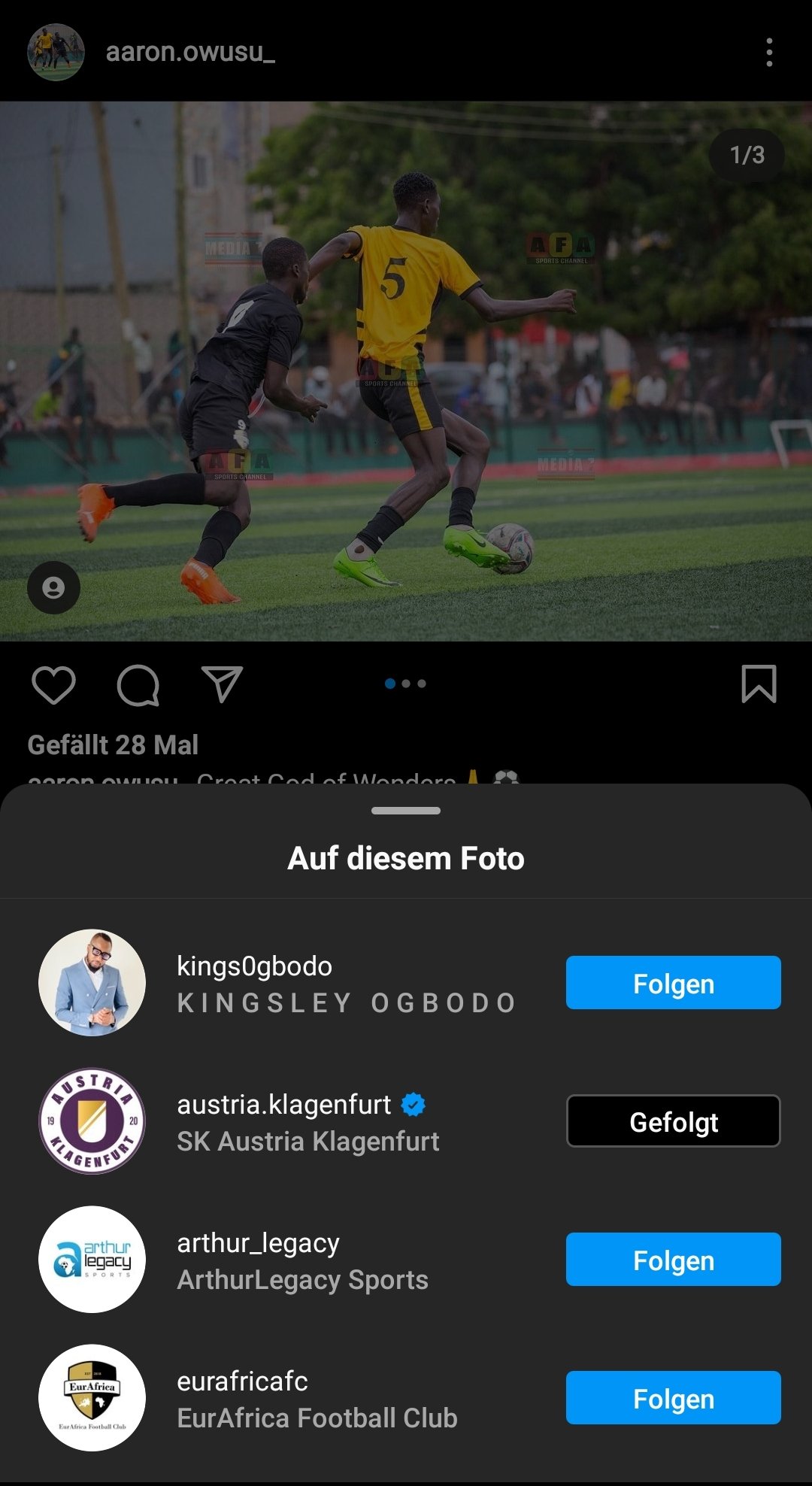This screenshot has width=812, height=1486.
Task: Share the post via paper plane icon
Action: (222, 684)
